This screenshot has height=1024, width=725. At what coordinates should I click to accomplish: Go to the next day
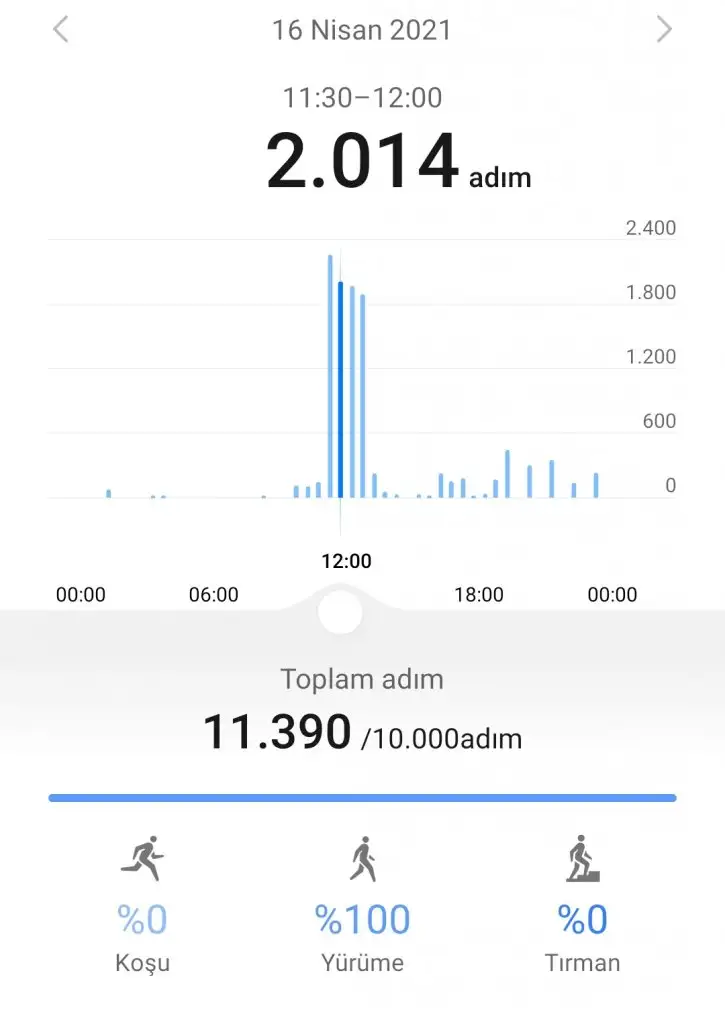(664, 30)
